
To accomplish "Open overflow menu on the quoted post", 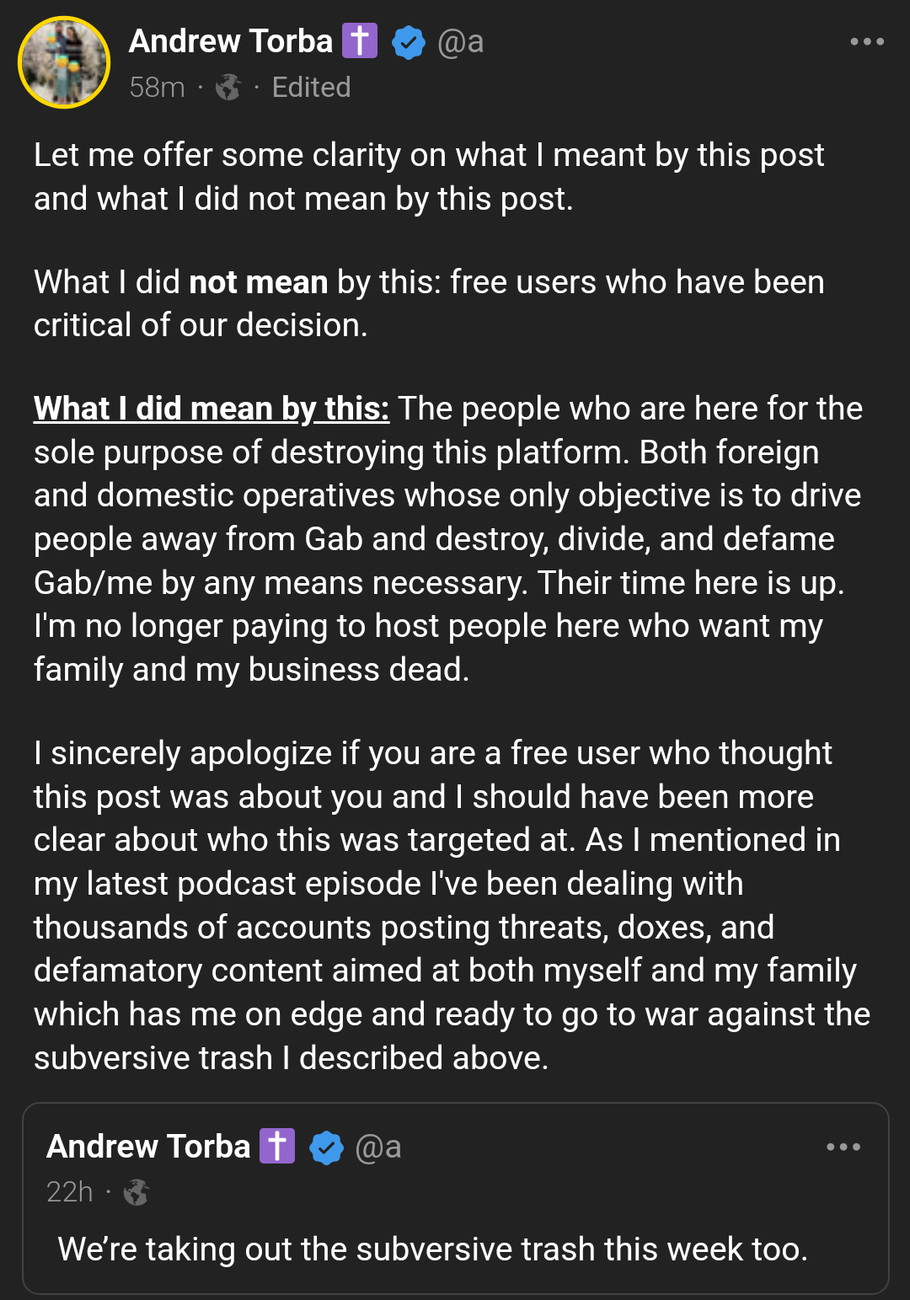I will [843, 1147].
